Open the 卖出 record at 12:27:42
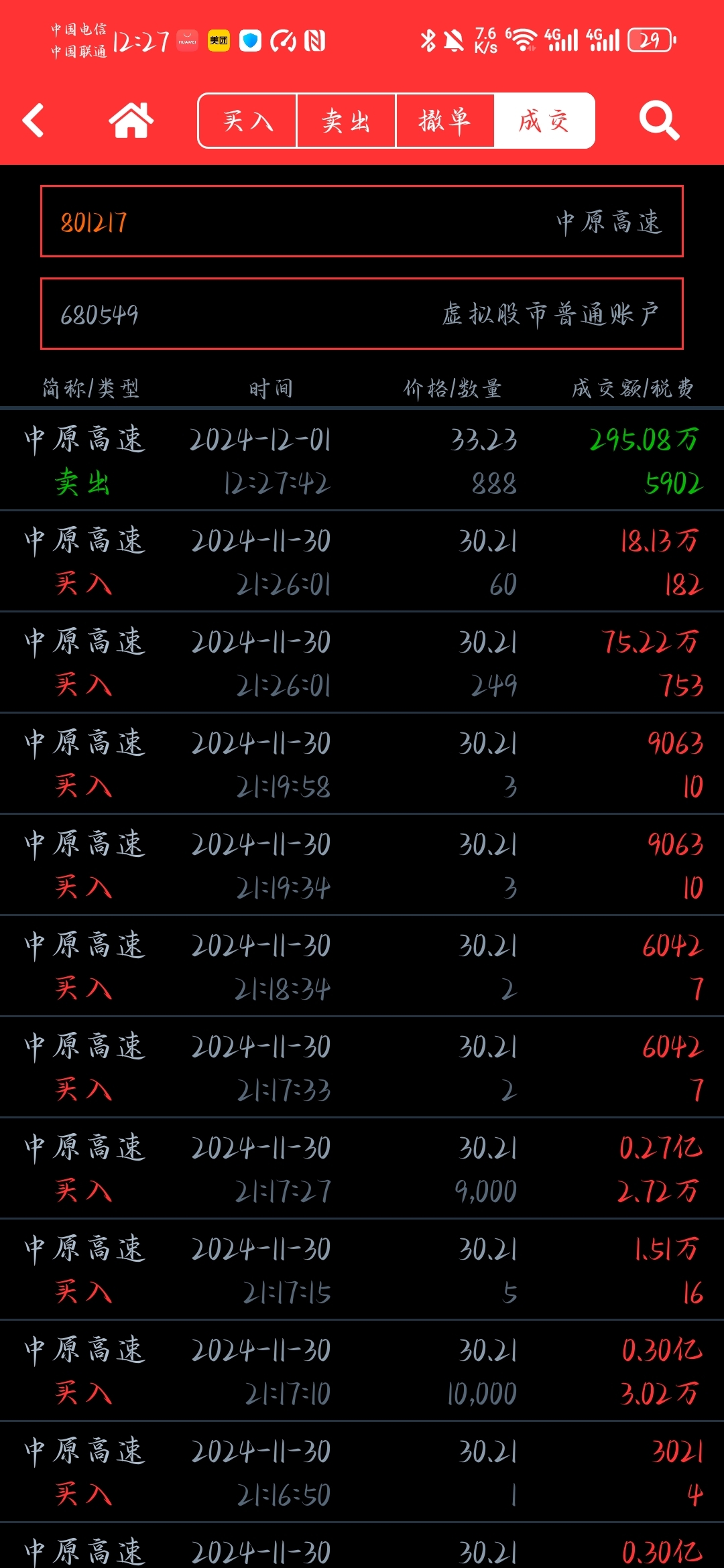Screen dimensions: 724x1568 [x=362, y=461]
